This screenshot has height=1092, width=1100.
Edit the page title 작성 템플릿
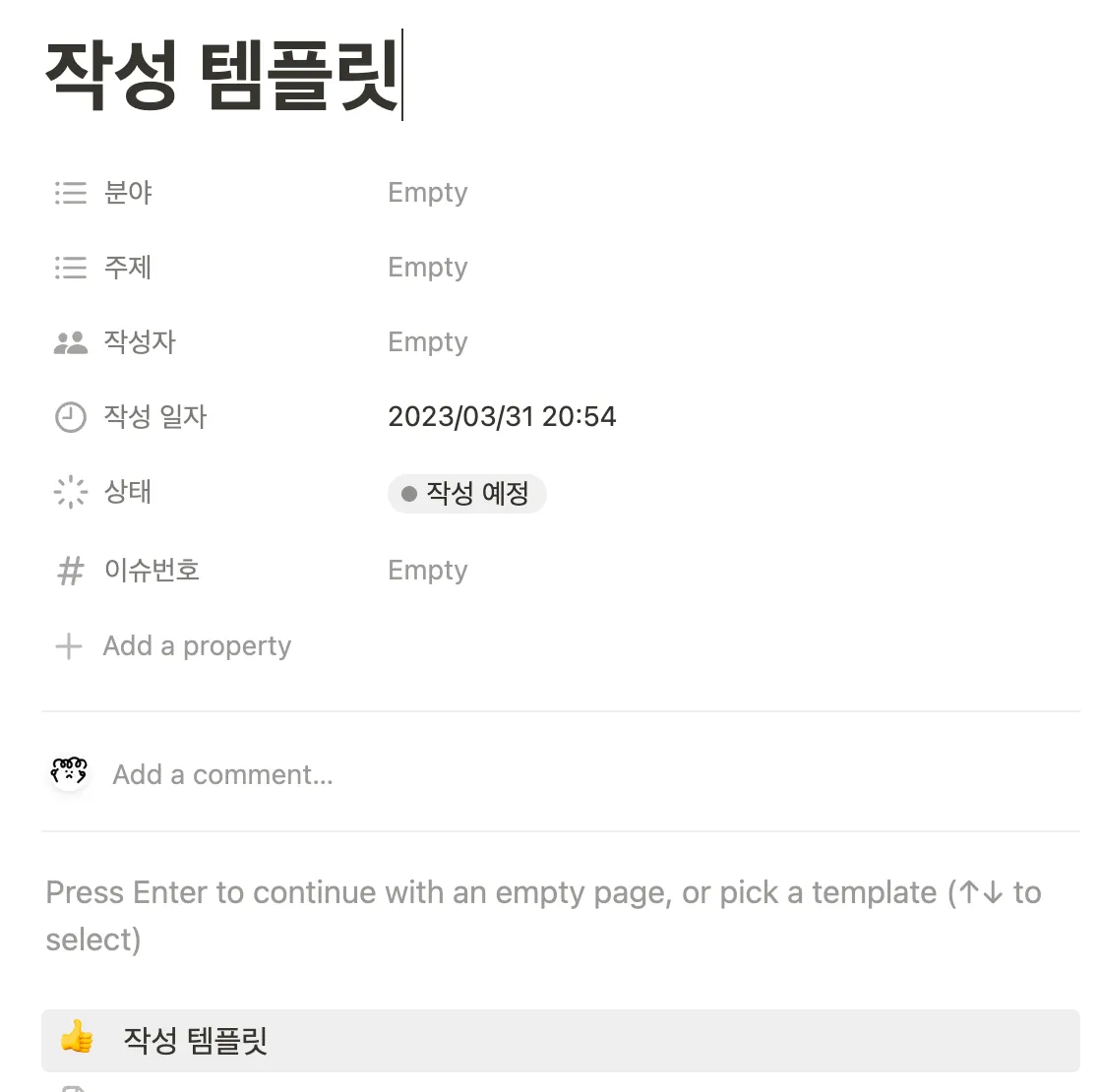[x=222, y=77]
